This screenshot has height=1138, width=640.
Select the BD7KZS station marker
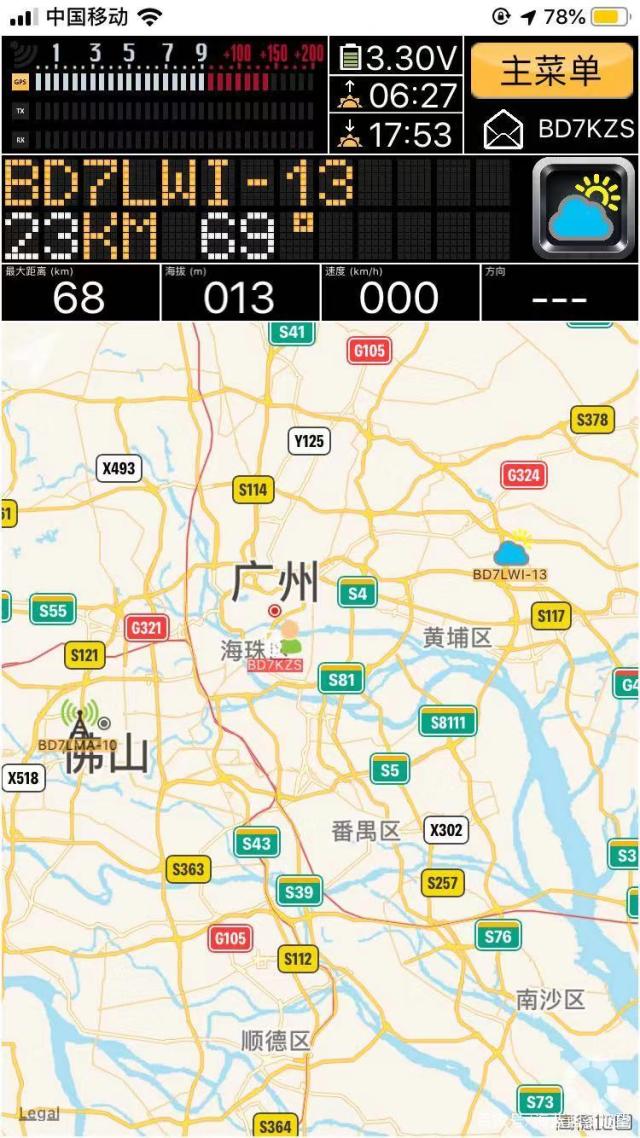coord(287,642)
